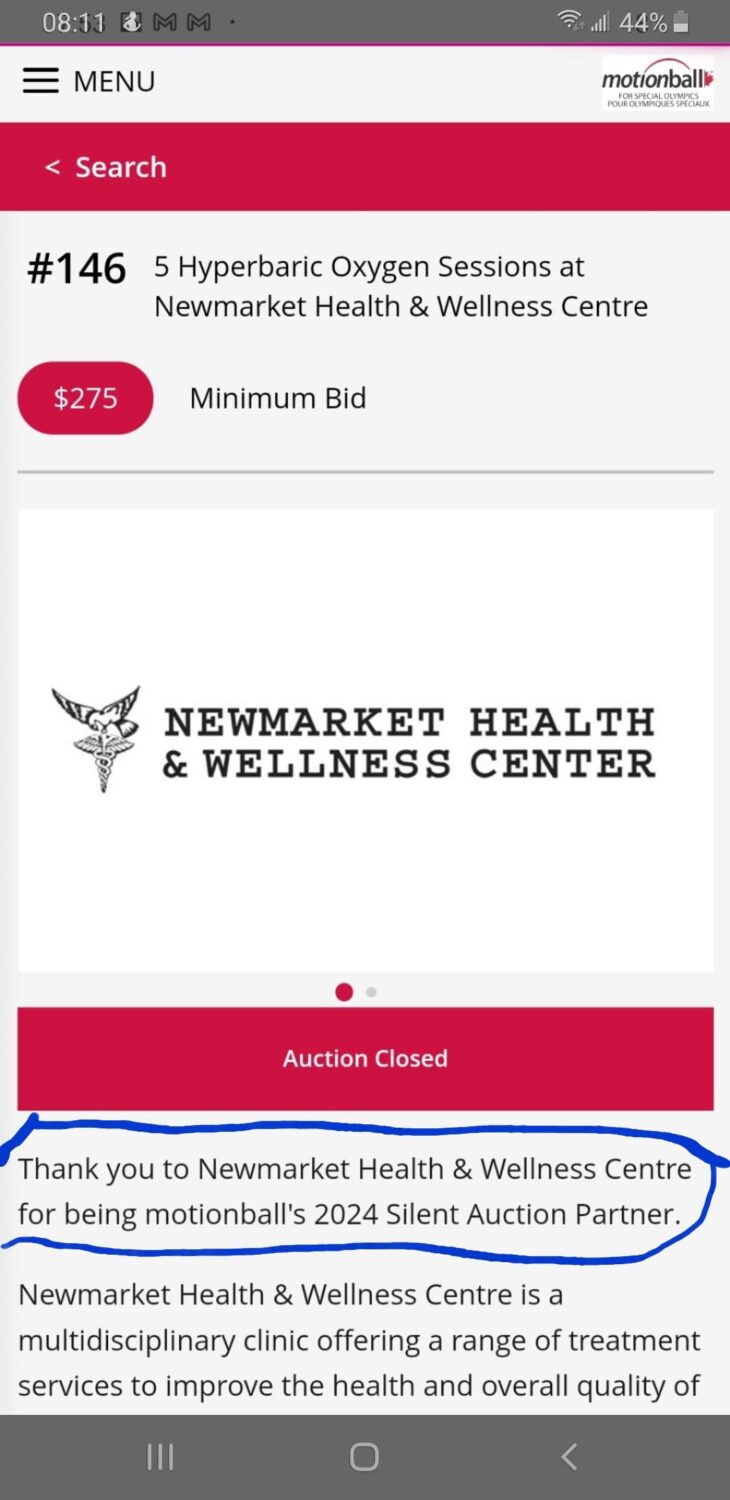730x1500 pixels.
Task: Go back to Search
Action: 106,167
